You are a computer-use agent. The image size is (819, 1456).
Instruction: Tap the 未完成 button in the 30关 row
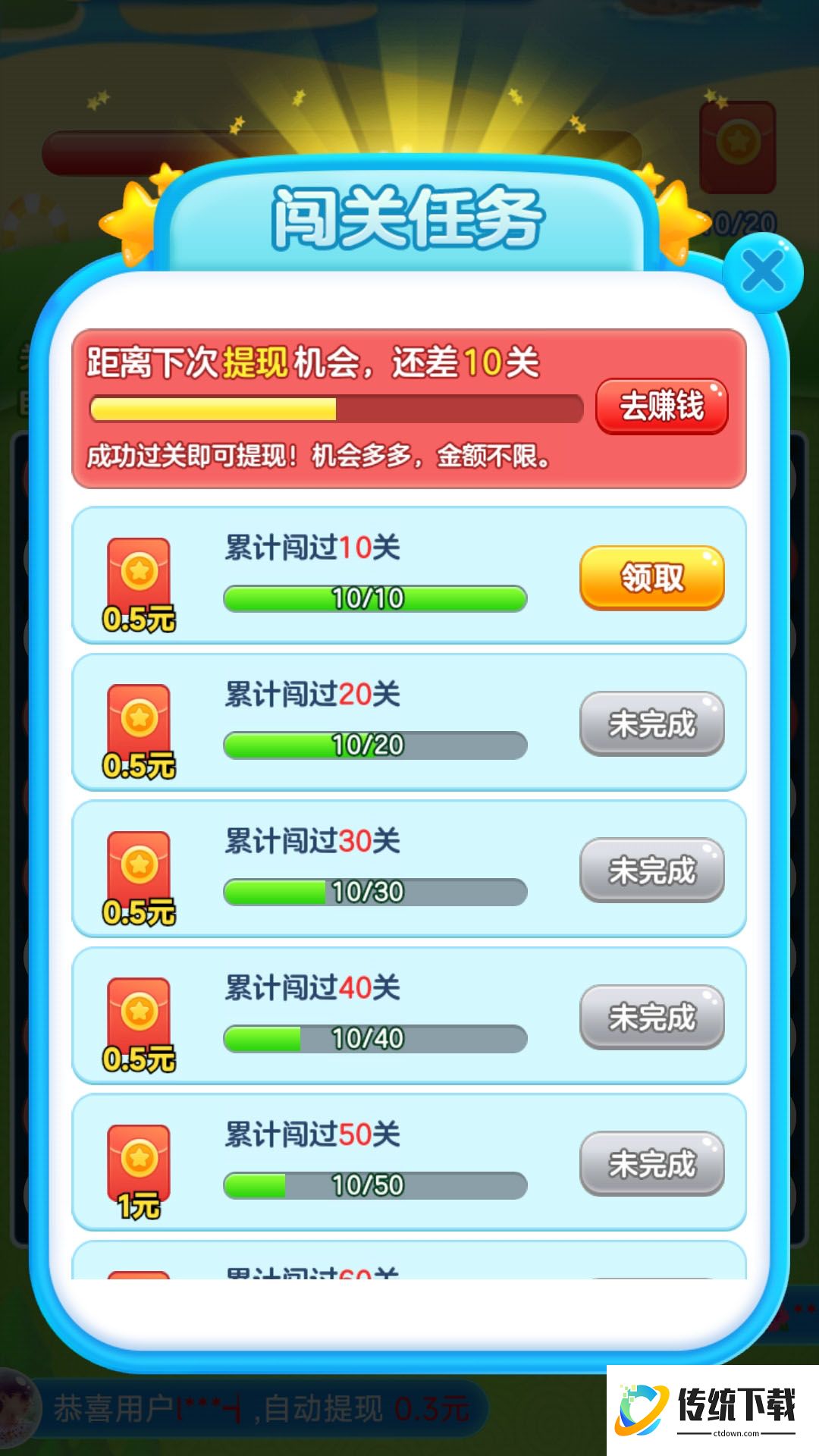652,871
